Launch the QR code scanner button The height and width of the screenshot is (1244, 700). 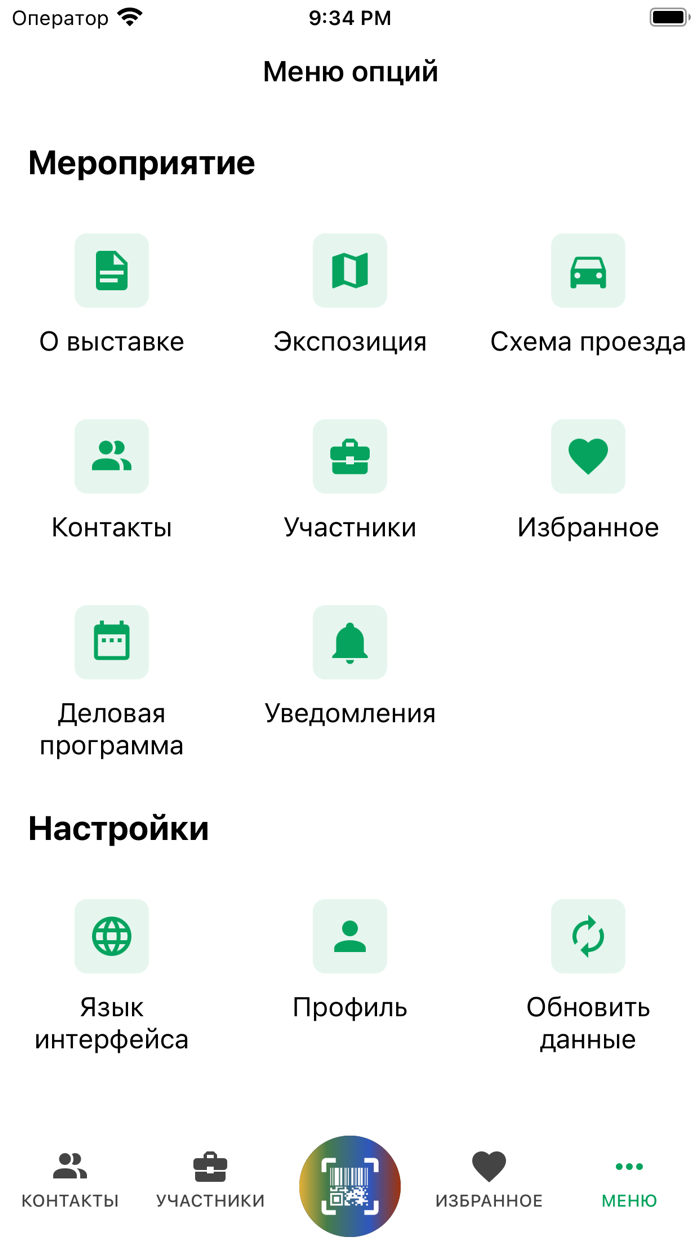point(350,1187)
